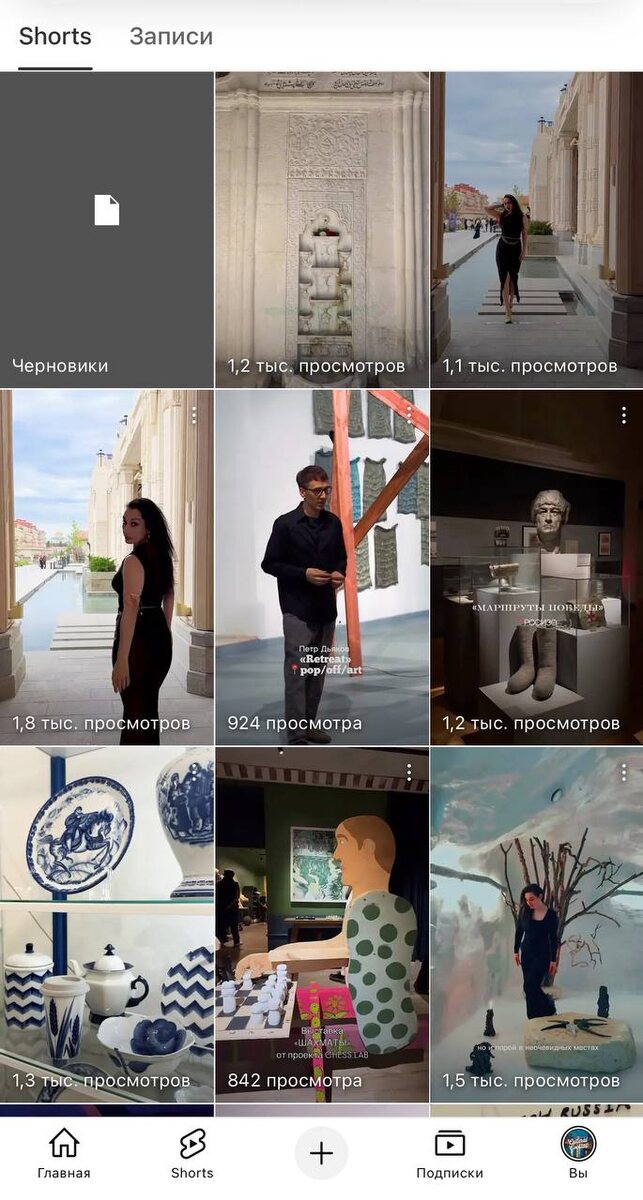Switch to the Записи top tab

point(171,37)
